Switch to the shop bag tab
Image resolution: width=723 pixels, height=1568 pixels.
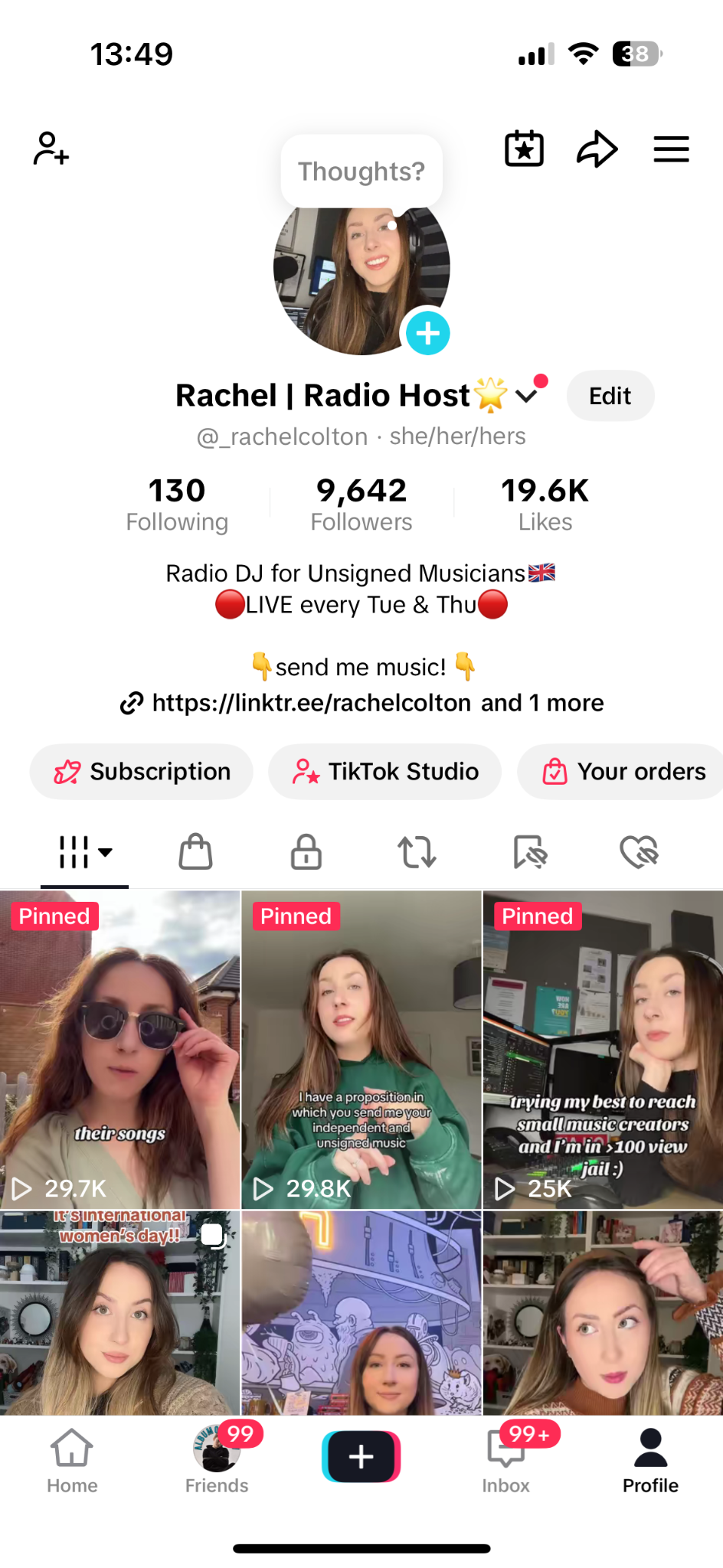pos(196,851)
